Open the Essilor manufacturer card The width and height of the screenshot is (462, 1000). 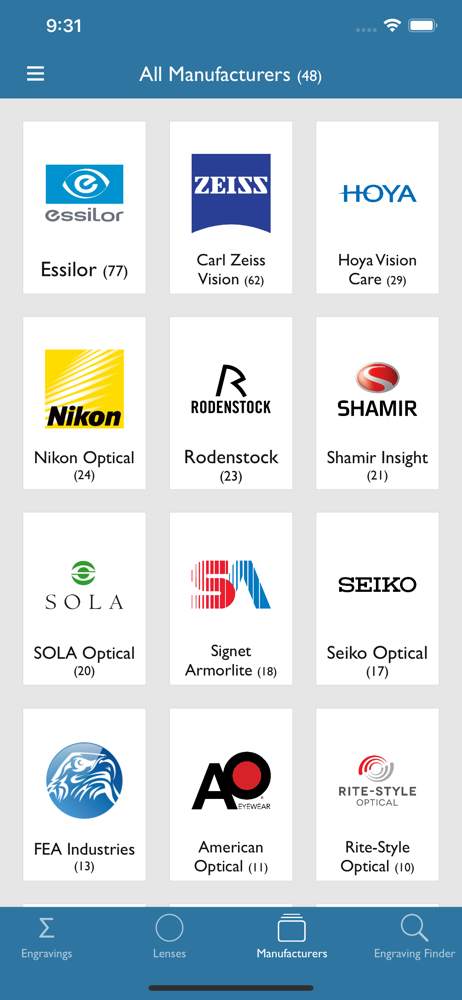tap(84, 208)
